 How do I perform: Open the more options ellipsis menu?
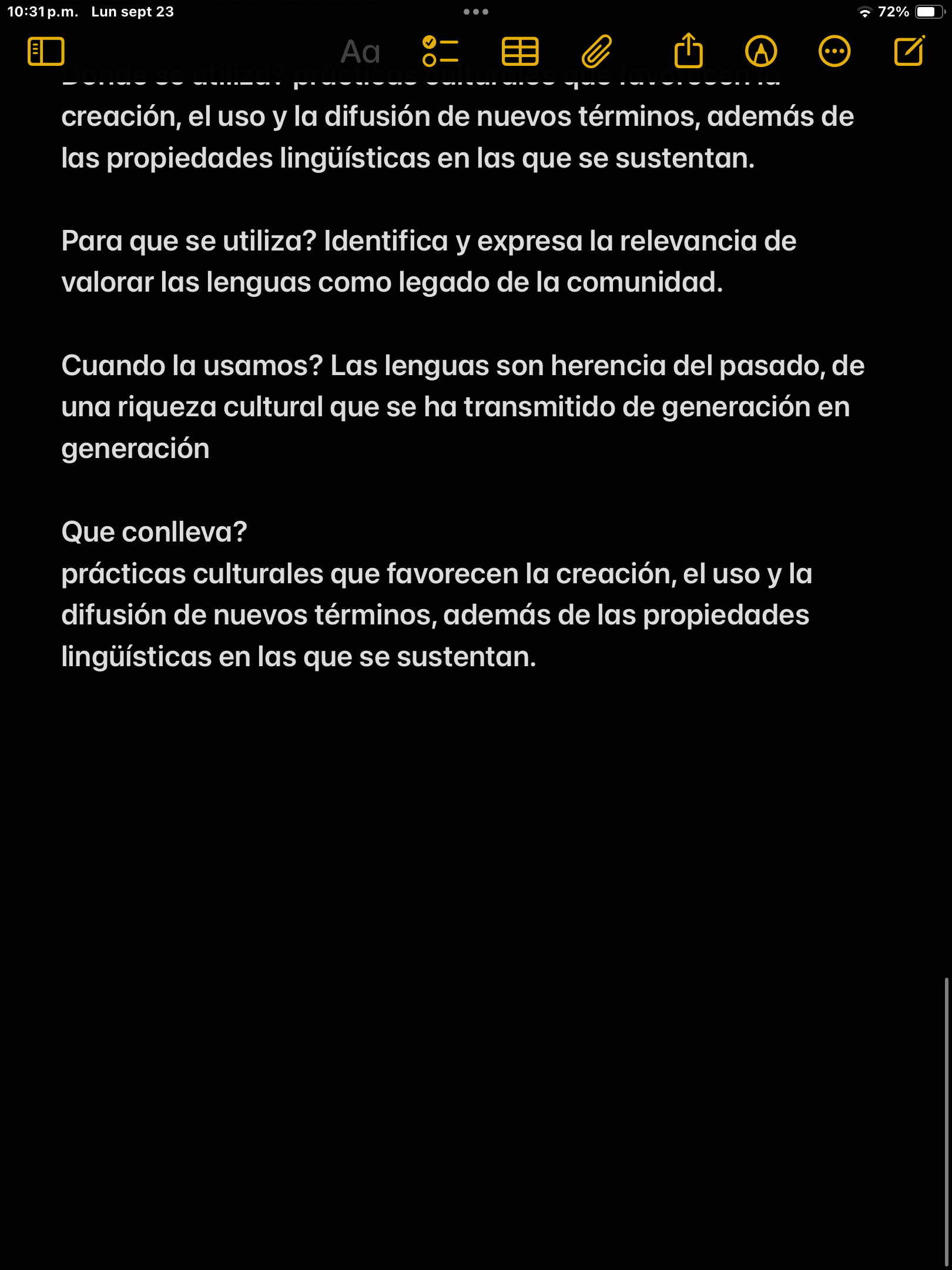pos(834,52)
